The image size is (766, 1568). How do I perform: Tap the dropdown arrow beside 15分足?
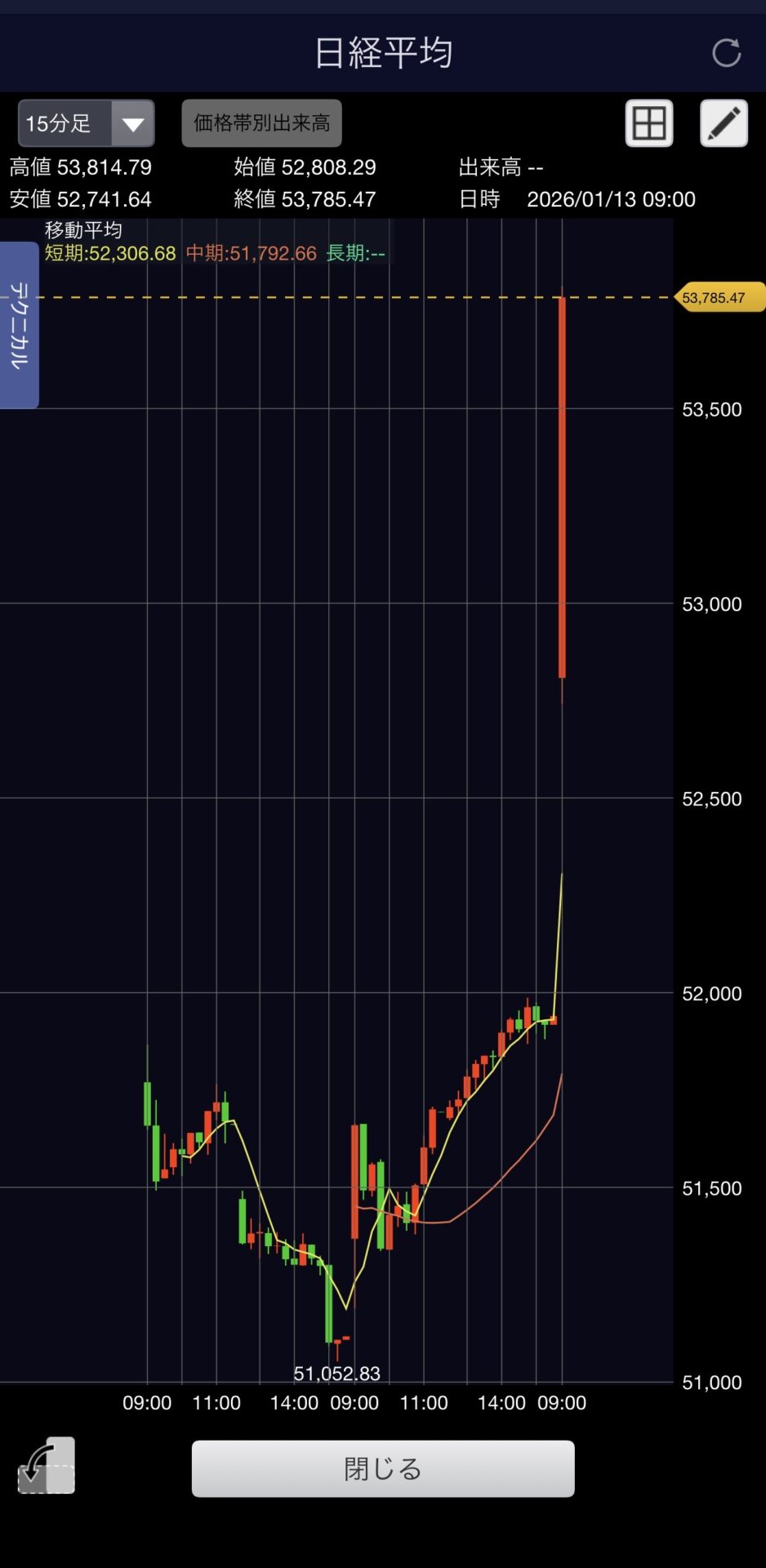(132, 123)
